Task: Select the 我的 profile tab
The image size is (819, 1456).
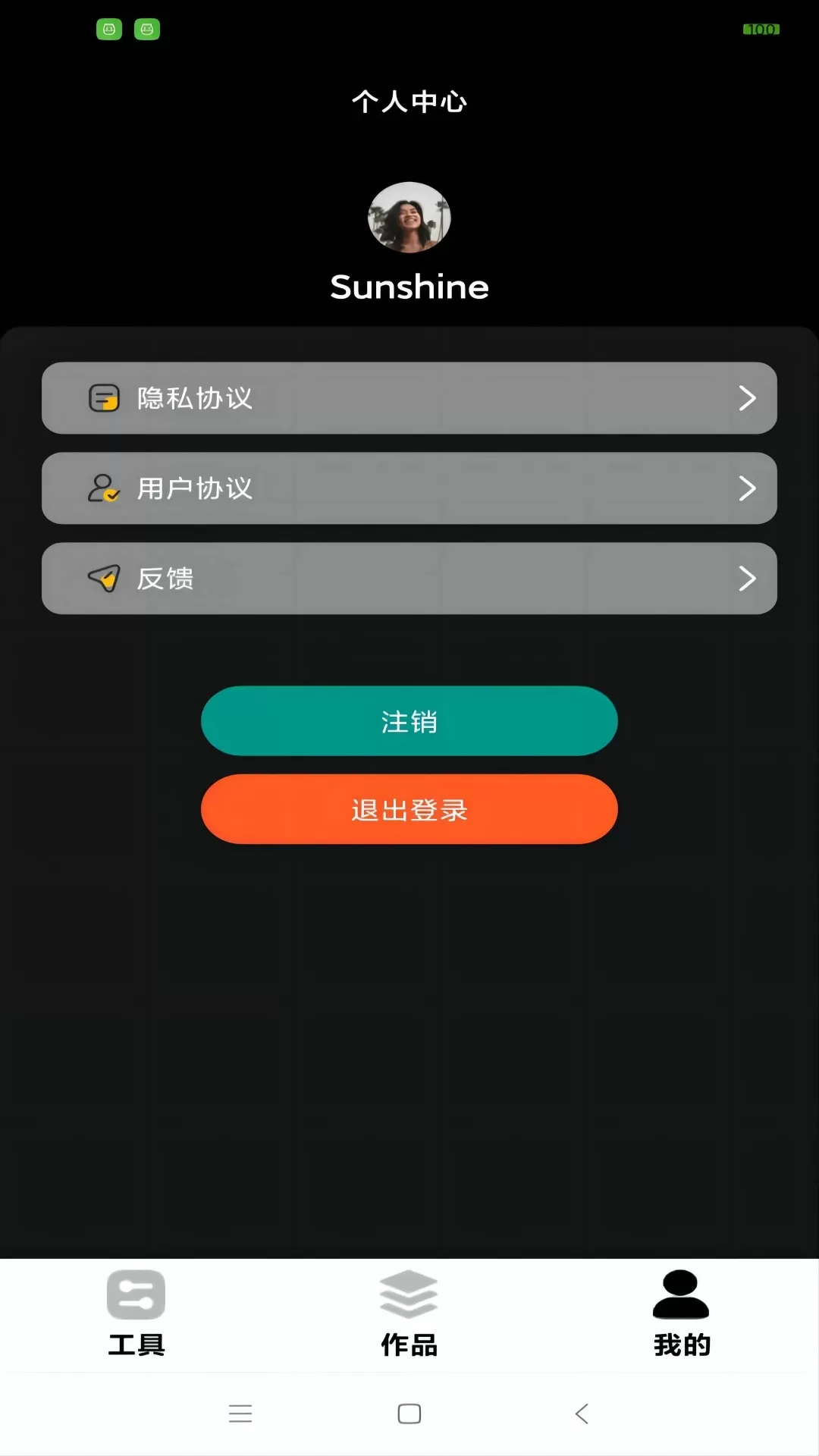Action: point(681,1313)
